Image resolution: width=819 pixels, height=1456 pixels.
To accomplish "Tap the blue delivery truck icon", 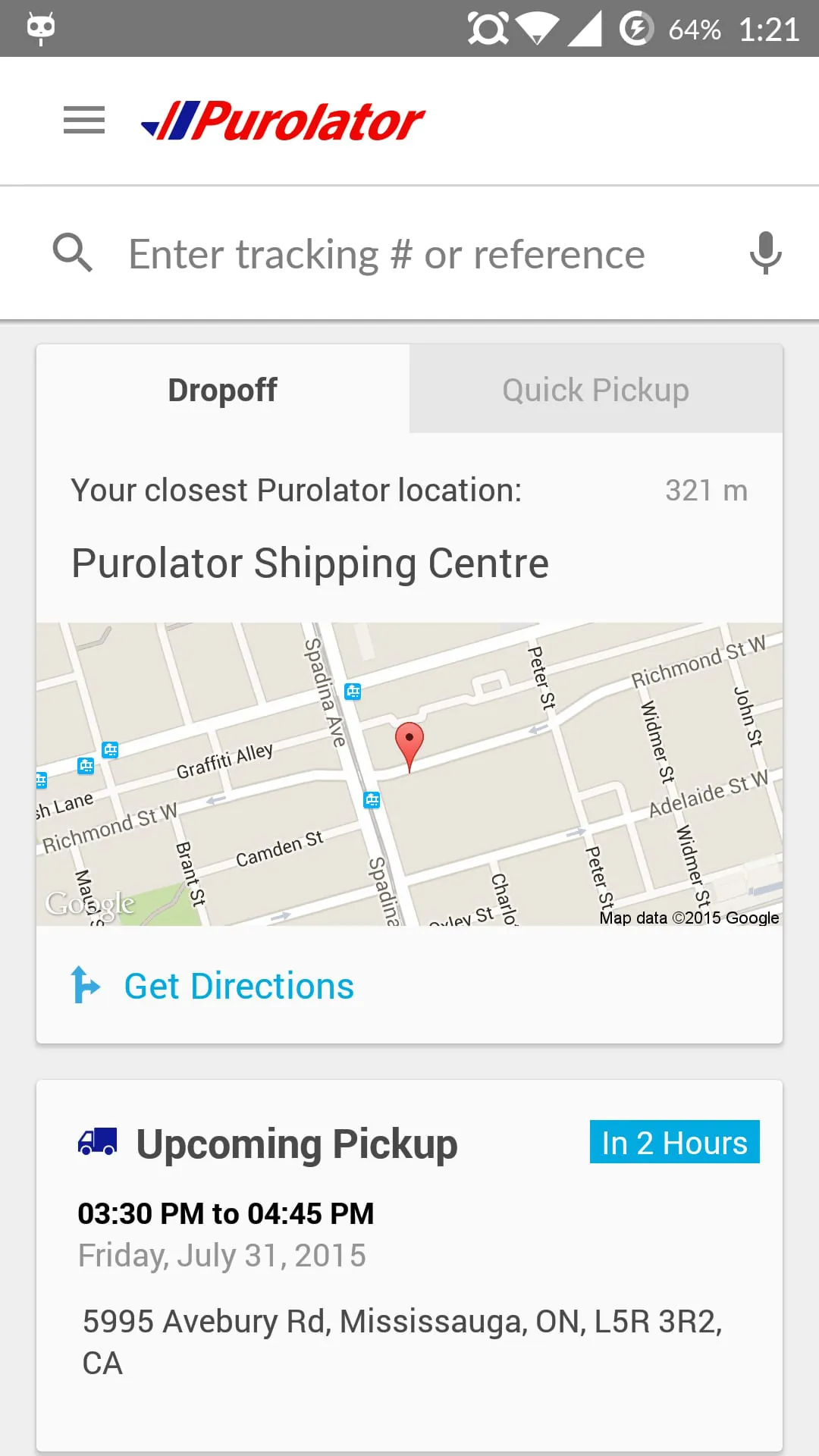I will (97, 1141).
